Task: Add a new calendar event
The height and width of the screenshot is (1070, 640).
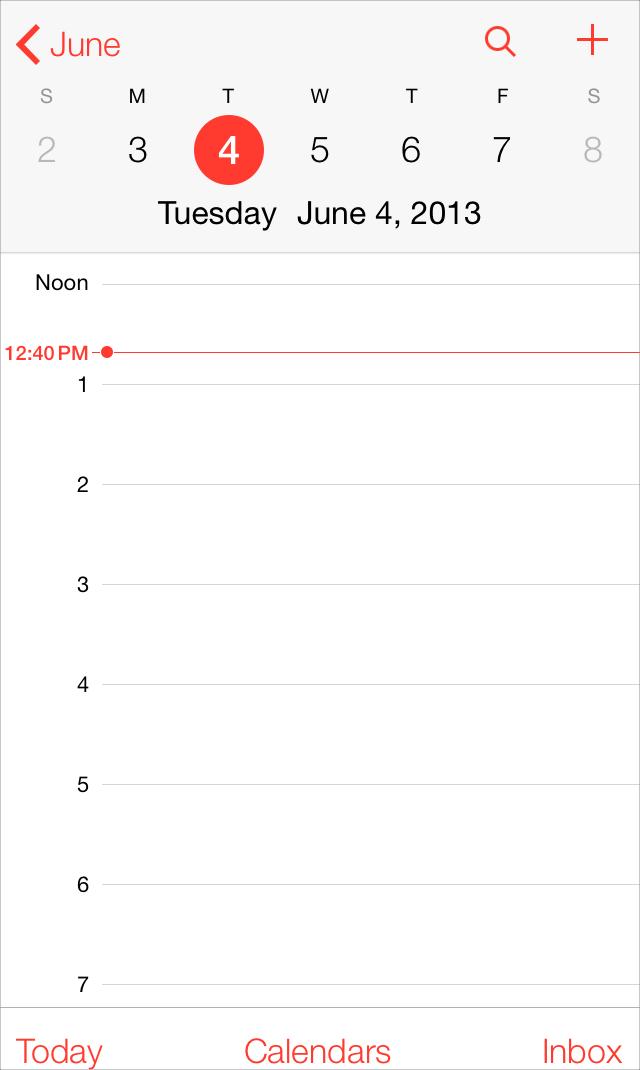Action: click(592, 41)
